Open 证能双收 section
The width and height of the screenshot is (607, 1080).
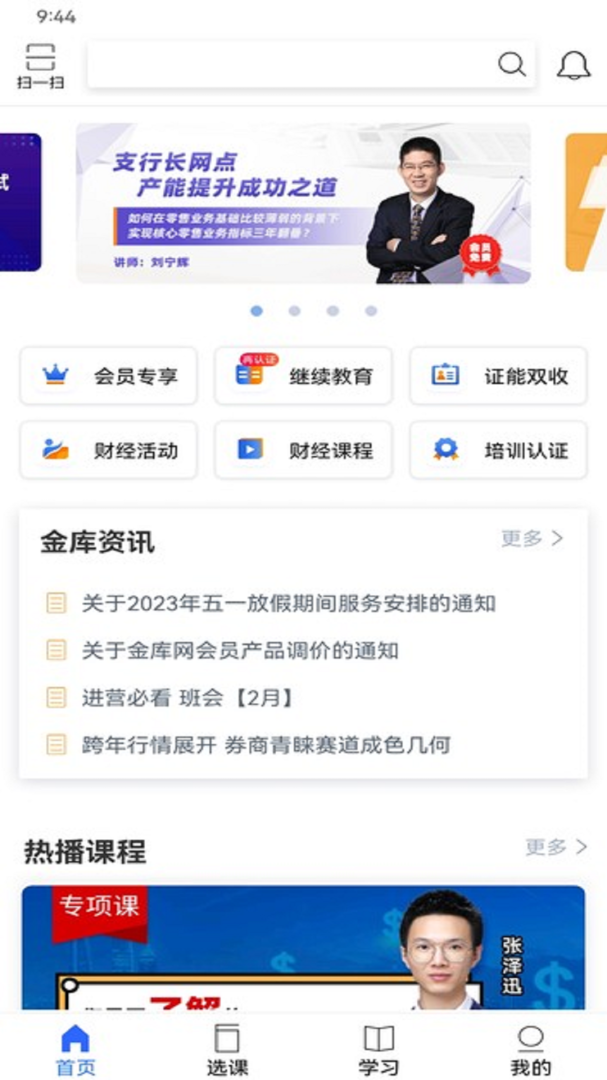[x=498, y=376]
